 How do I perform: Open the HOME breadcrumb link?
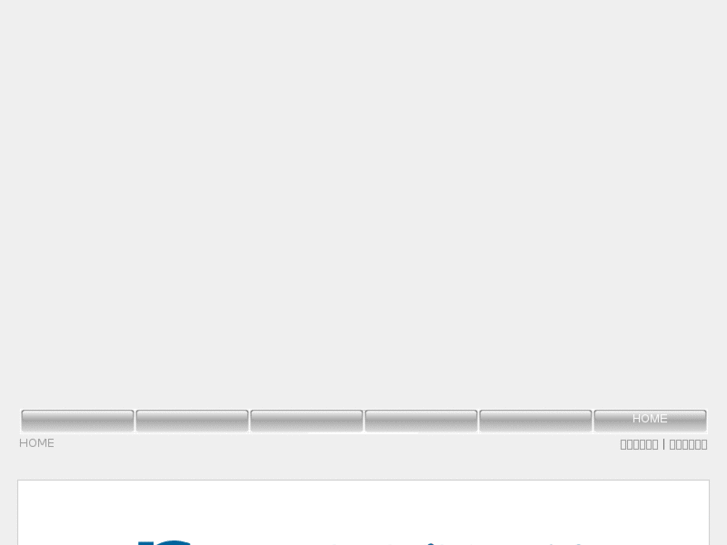click(x=37, y=443)
